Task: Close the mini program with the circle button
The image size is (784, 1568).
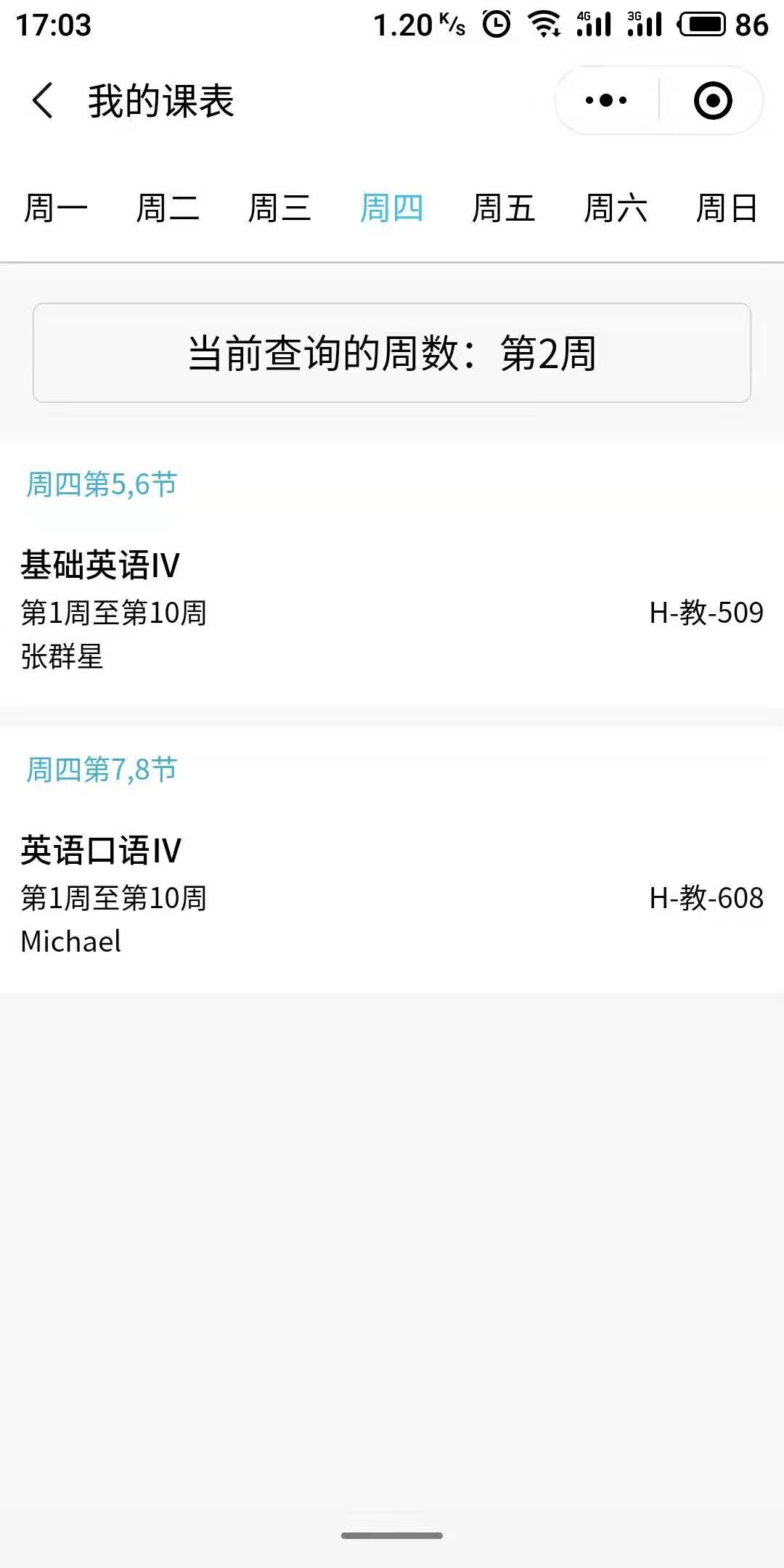Action: 713,100
